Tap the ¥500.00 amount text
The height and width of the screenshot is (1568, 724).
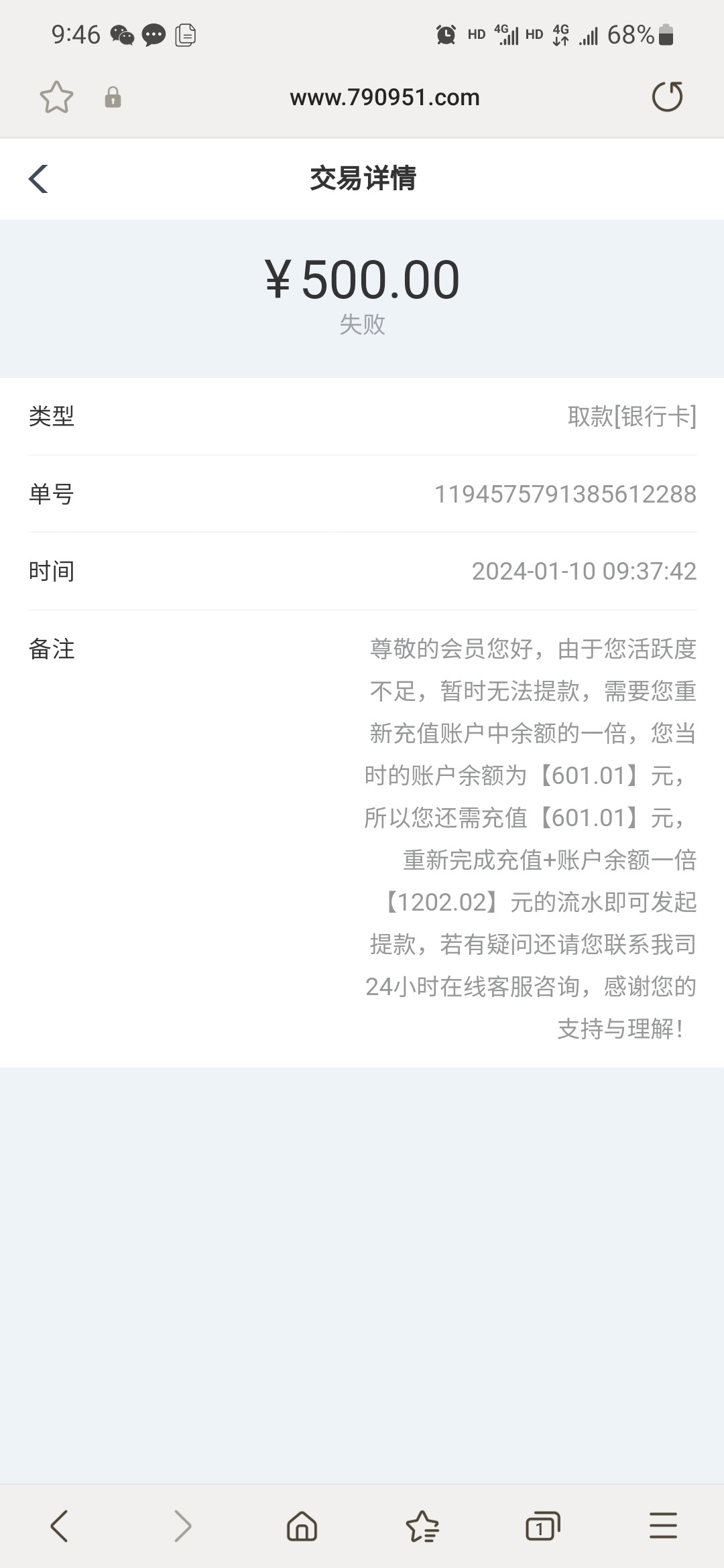(x=362, y=280)
